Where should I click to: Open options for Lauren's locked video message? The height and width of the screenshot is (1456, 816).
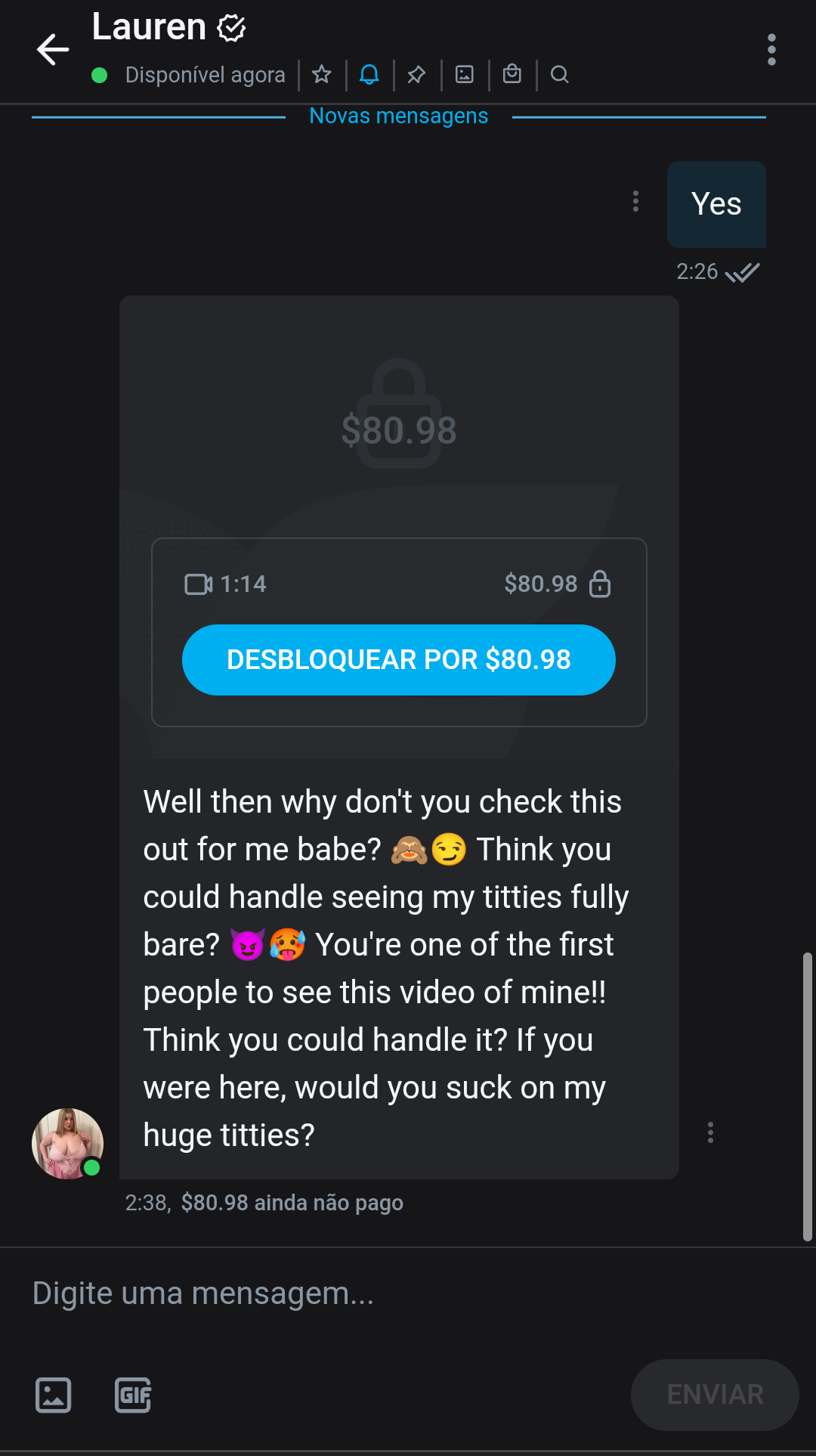pos(710,1132)
